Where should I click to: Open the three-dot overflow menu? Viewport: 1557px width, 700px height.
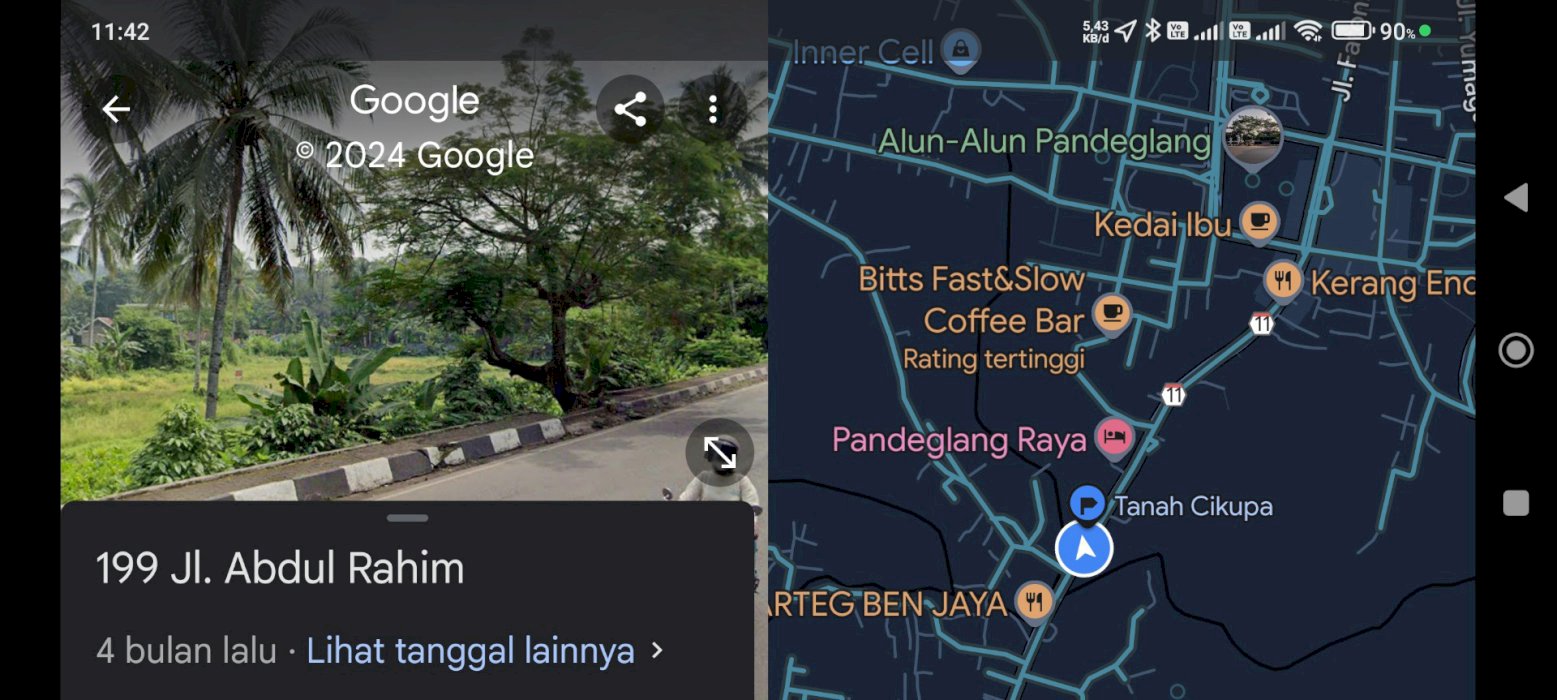pos(713,109)
